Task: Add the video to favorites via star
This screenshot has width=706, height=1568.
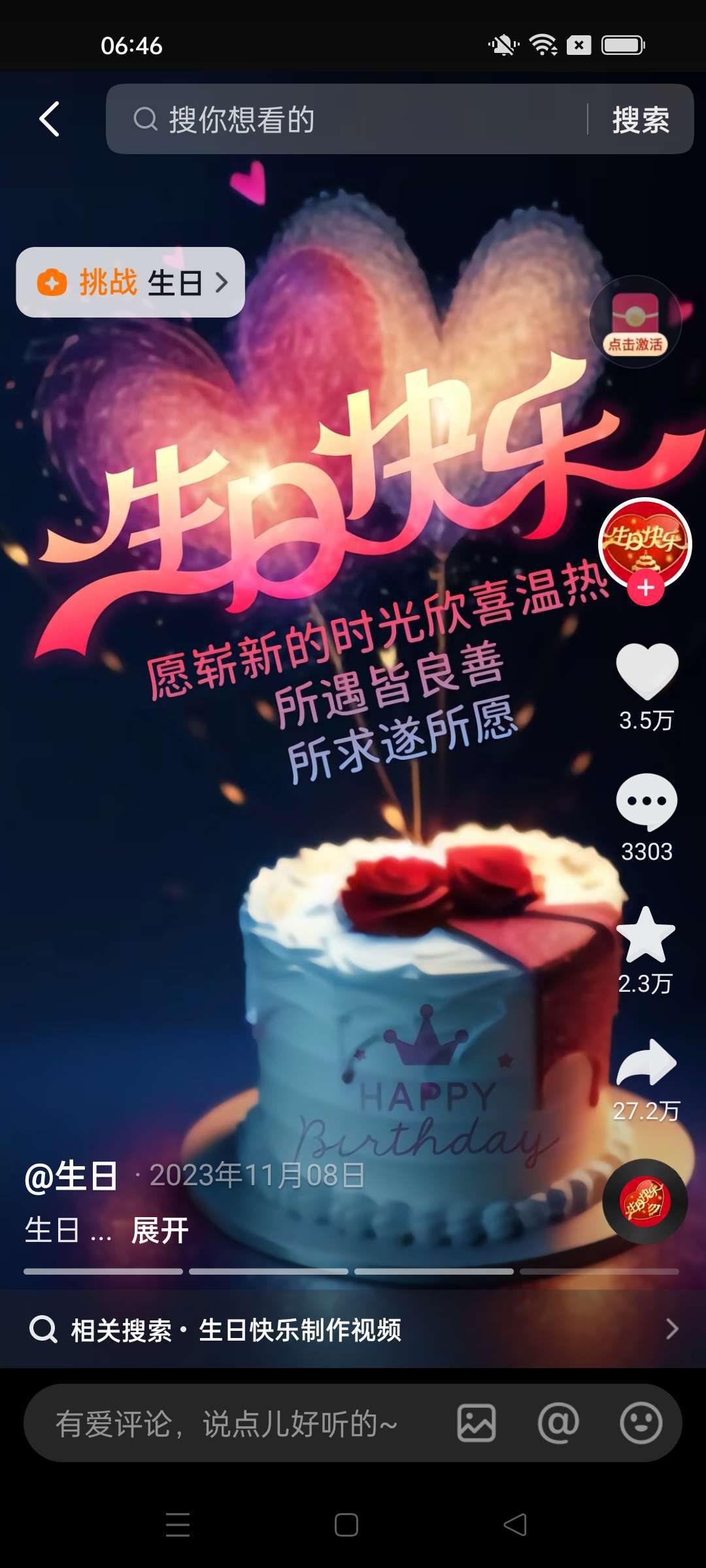Action: point(646,934)
